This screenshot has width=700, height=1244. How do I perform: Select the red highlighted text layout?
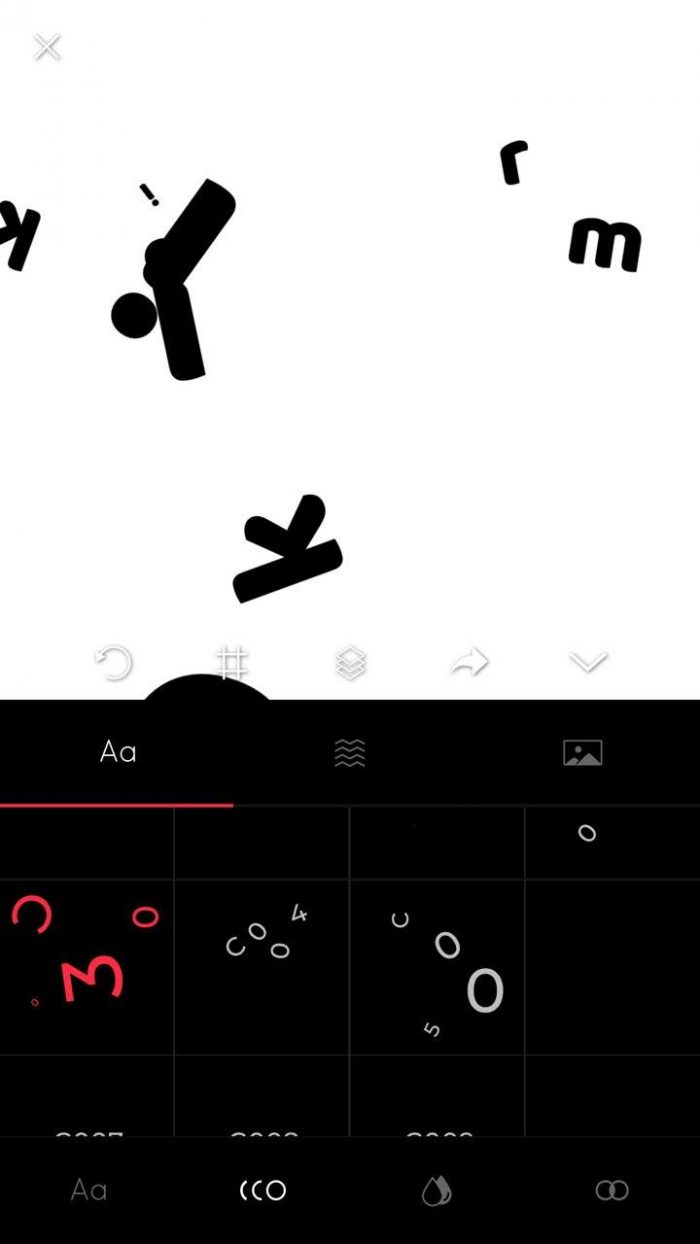87,966
